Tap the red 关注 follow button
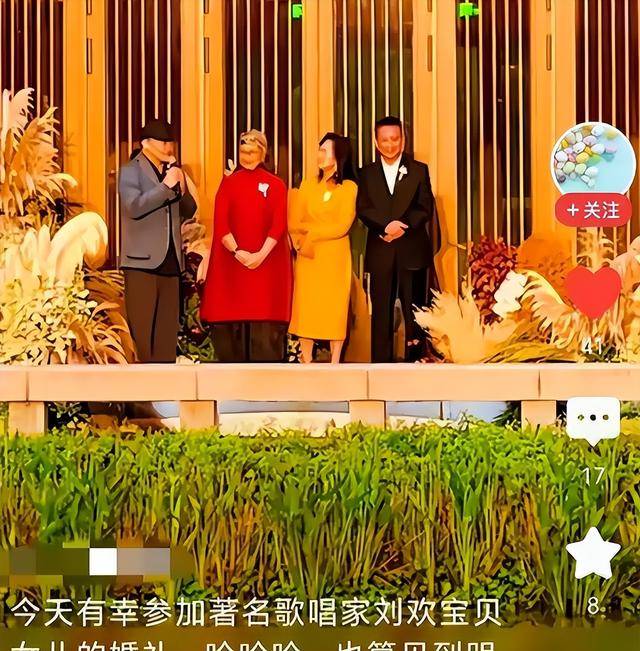Viewport: 640px width, 651px height. click(593, 210)
